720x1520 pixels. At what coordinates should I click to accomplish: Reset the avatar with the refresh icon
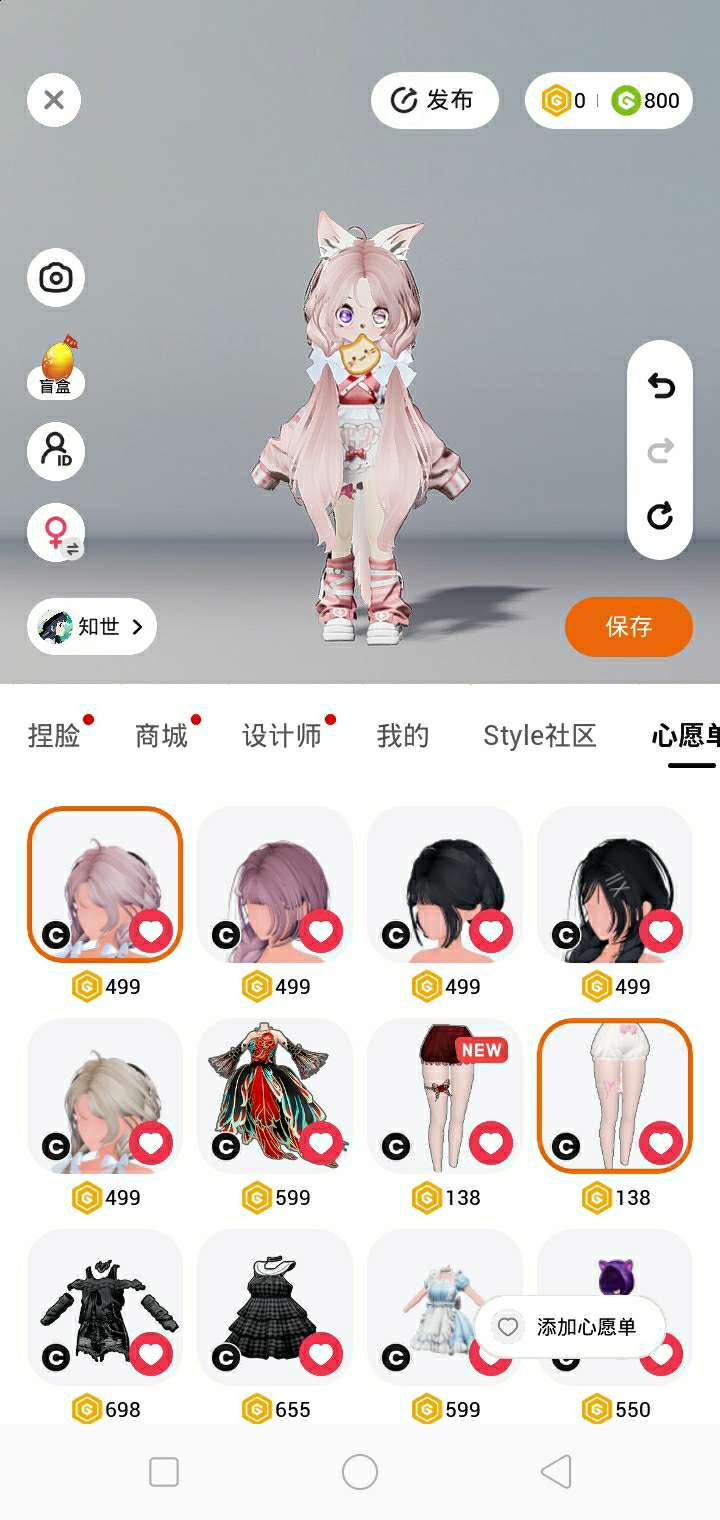click(x=660, y=516)
